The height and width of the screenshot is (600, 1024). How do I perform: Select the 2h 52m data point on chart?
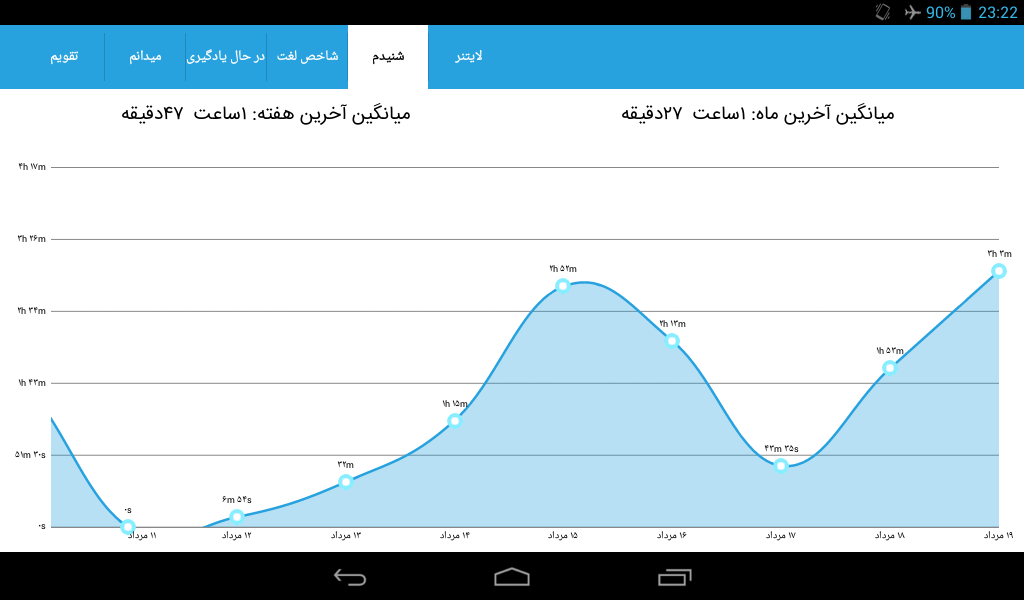click(563, 285)
